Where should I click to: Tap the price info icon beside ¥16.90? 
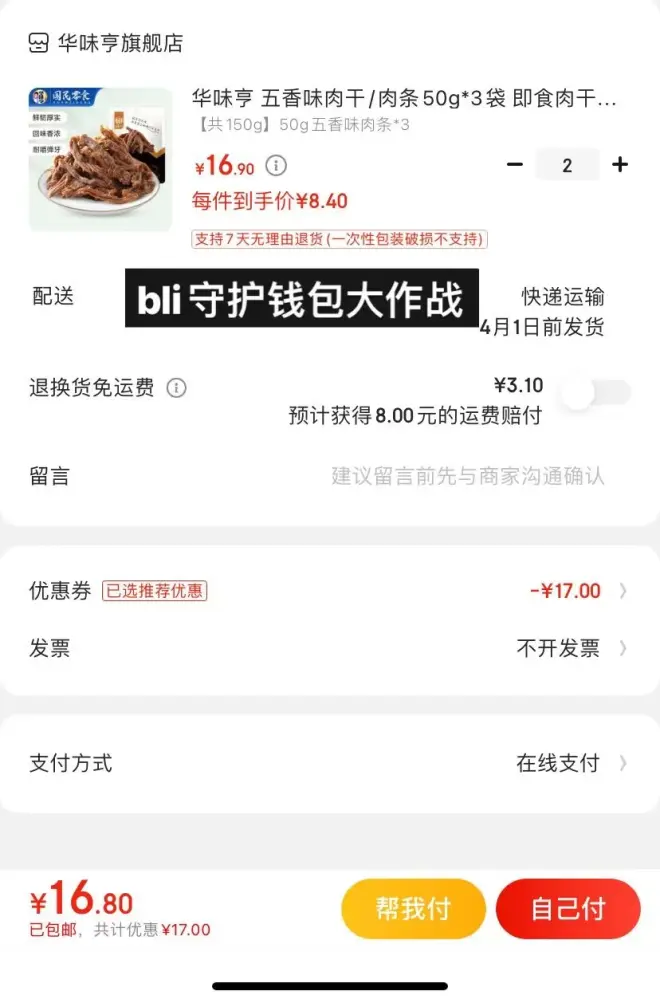276,166
